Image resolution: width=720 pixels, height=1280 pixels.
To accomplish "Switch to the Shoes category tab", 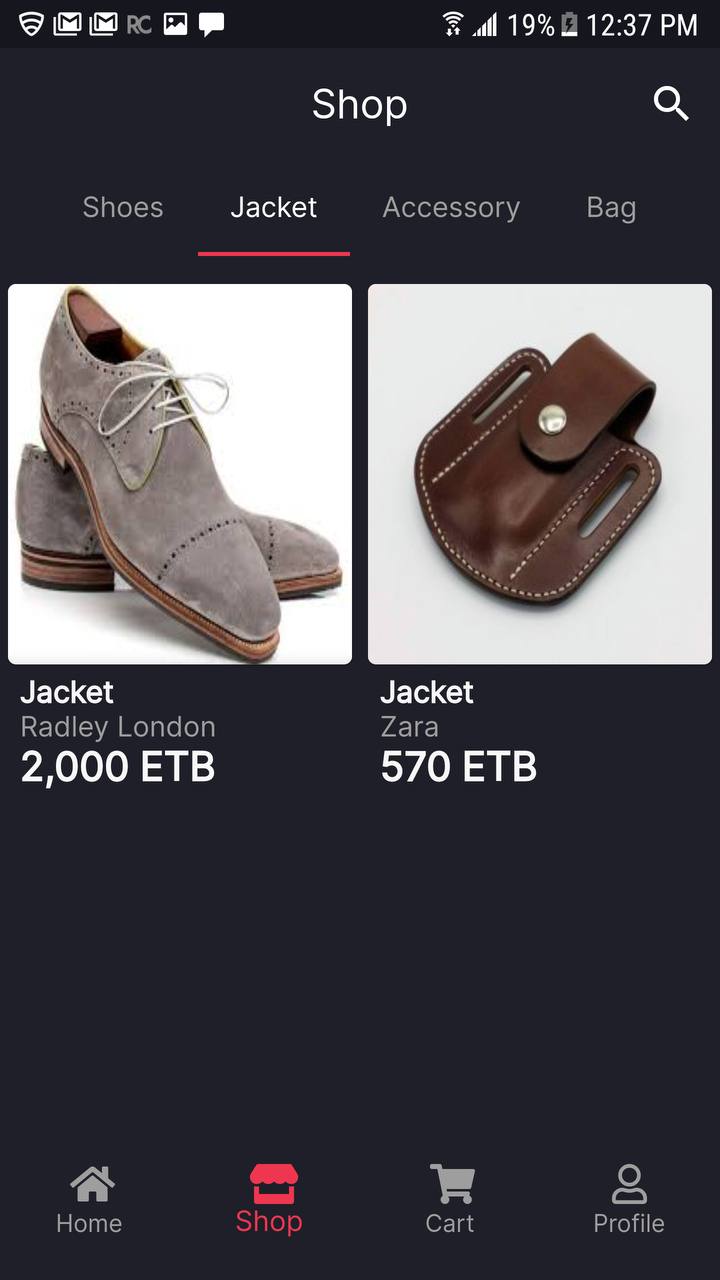I will 123,207.
